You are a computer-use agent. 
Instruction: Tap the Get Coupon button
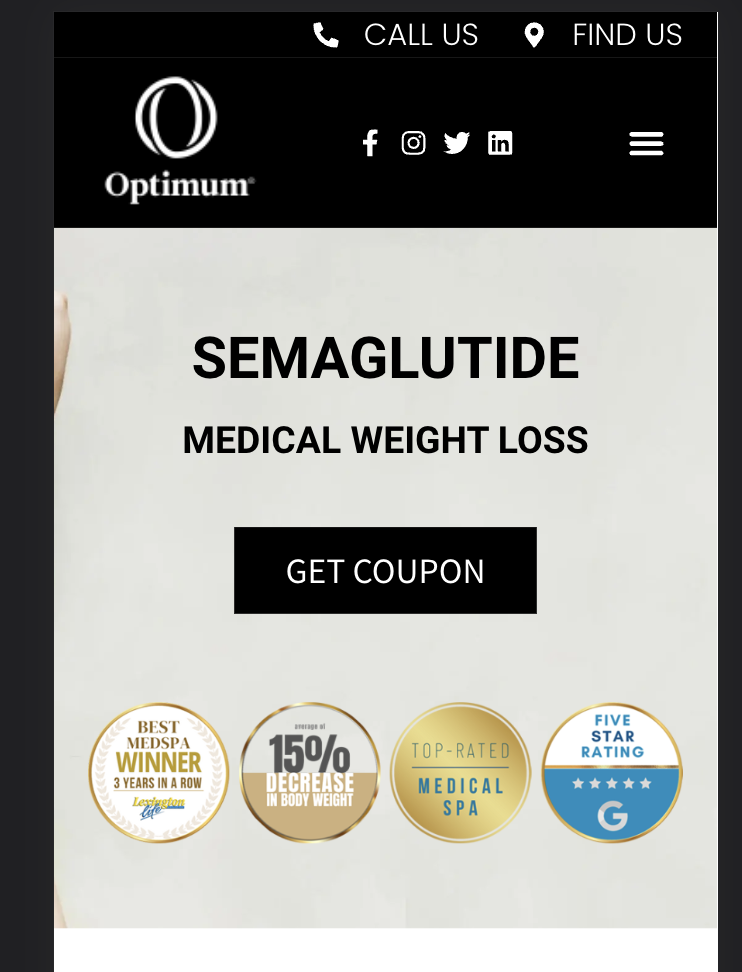click(385, 570)
